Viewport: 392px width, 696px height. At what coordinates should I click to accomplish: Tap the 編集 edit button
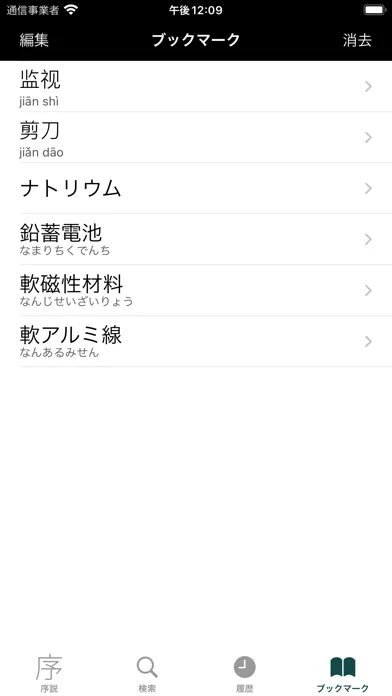(x=34, y=40)
